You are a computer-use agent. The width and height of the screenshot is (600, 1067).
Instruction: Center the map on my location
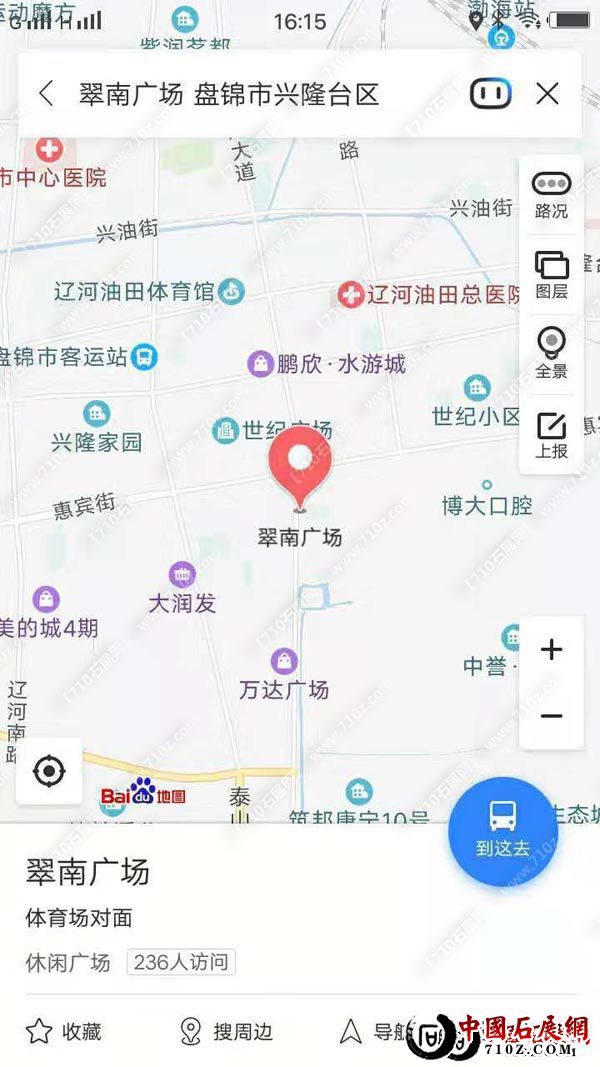coord(49,771)
